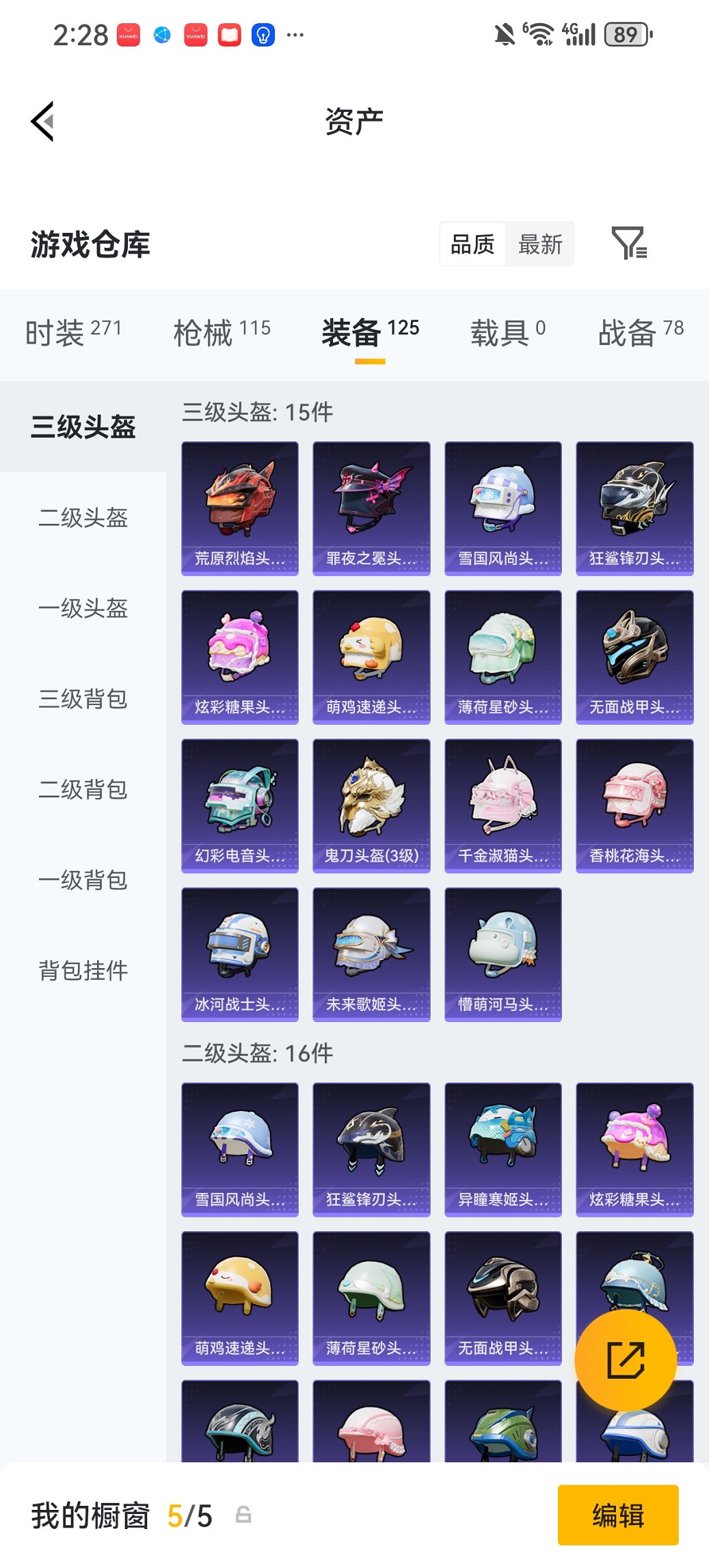Image resolution: width=709 pixels, height=1568 pixels.
Task: Open the 荒原烈焰头盔 item
Action: (x=240, y=508)
